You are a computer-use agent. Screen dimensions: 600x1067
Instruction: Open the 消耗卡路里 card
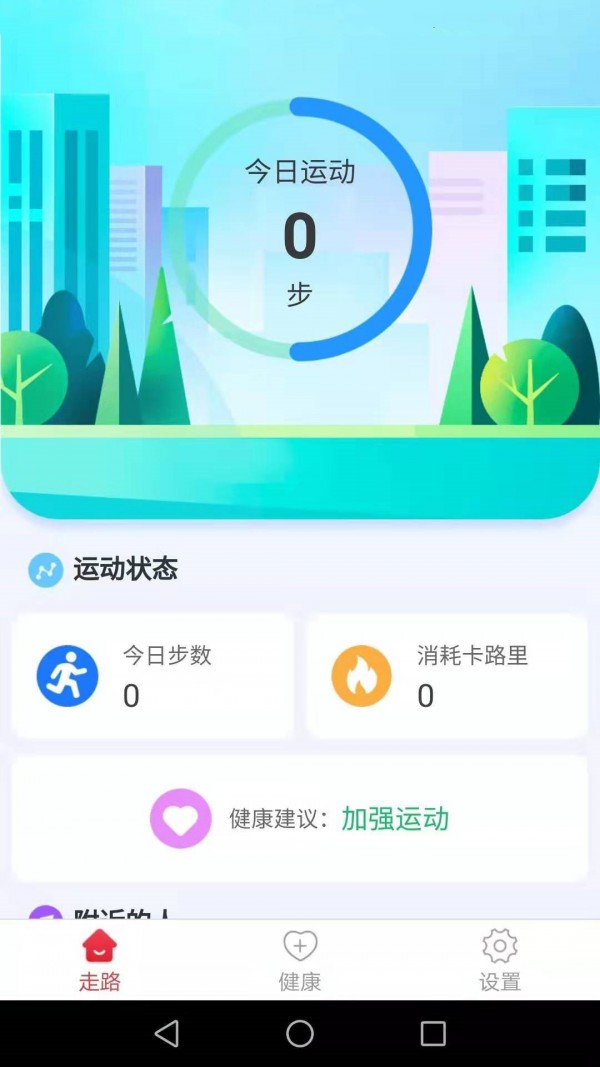[x=446, y=676]
